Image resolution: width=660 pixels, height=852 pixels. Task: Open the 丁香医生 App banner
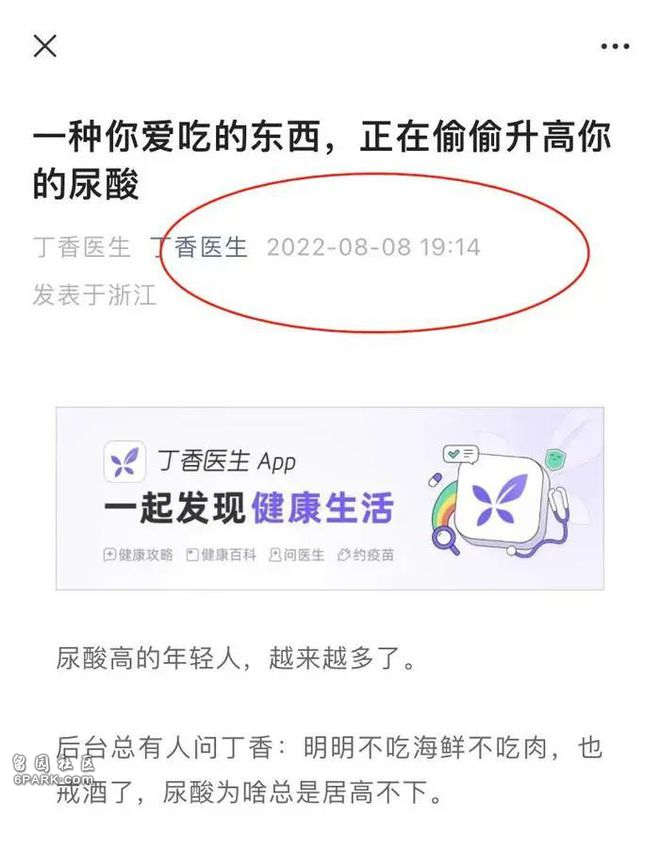[x=329, y=497]
